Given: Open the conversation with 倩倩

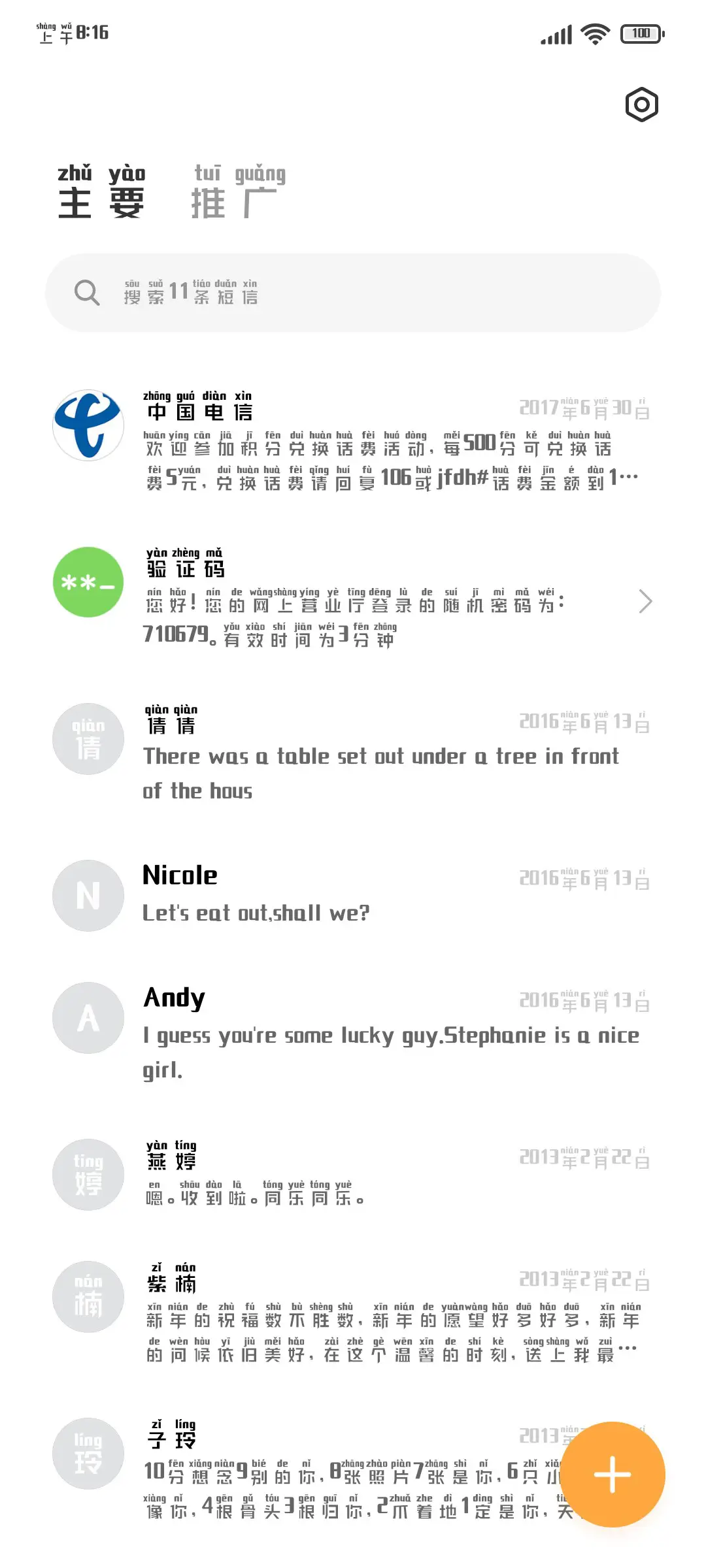Looking at the screenshot, I should tap(353, 751).
